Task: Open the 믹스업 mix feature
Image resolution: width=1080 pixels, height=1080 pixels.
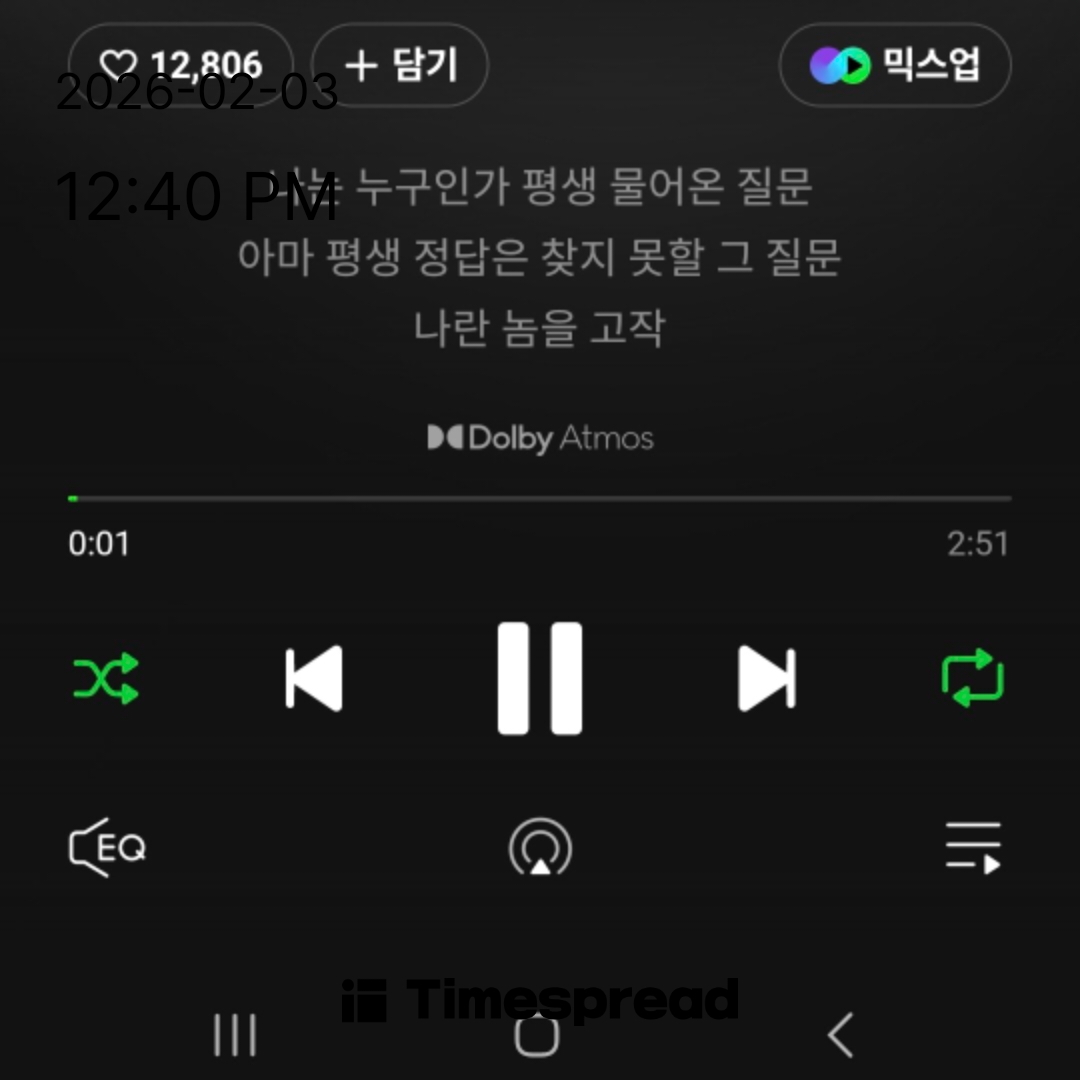Action: [x=895, y=66]
